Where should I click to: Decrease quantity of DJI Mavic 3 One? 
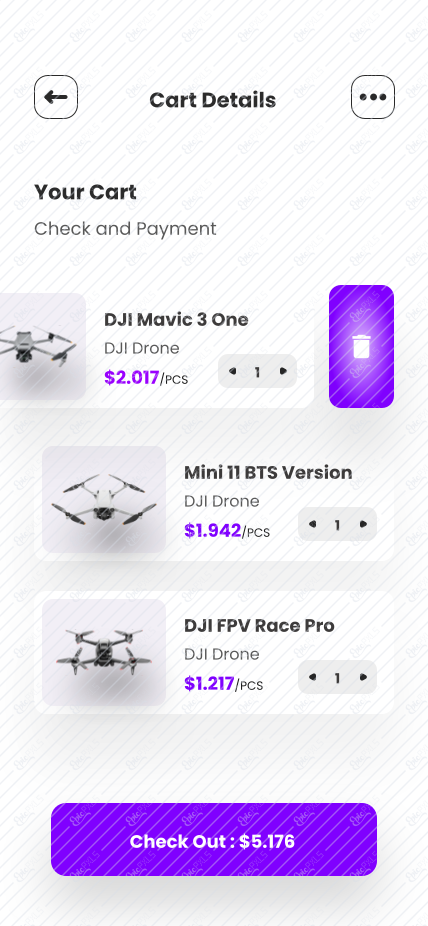pos(233,371)
